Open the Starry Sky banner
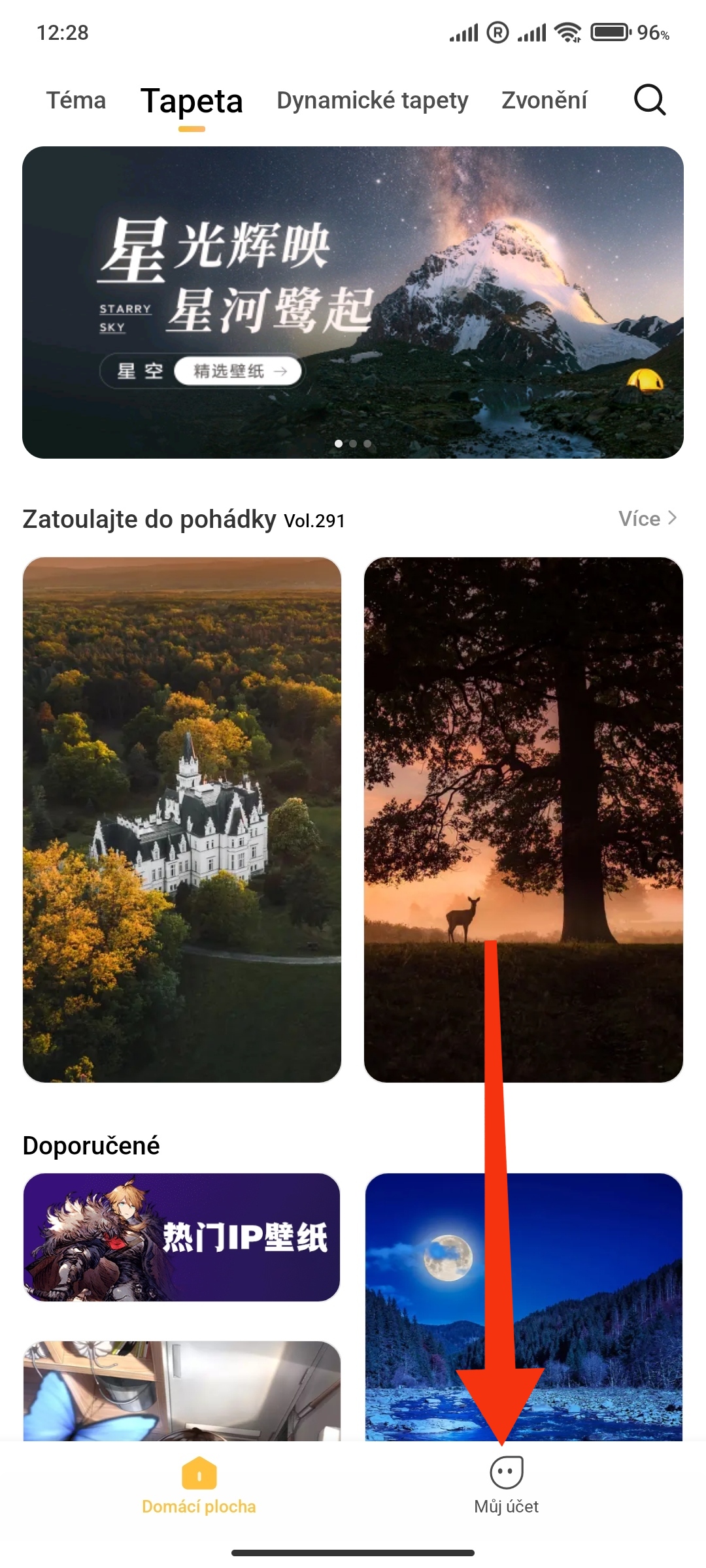Viewport: 706px width, 1568px height. [x=353, y=302]
